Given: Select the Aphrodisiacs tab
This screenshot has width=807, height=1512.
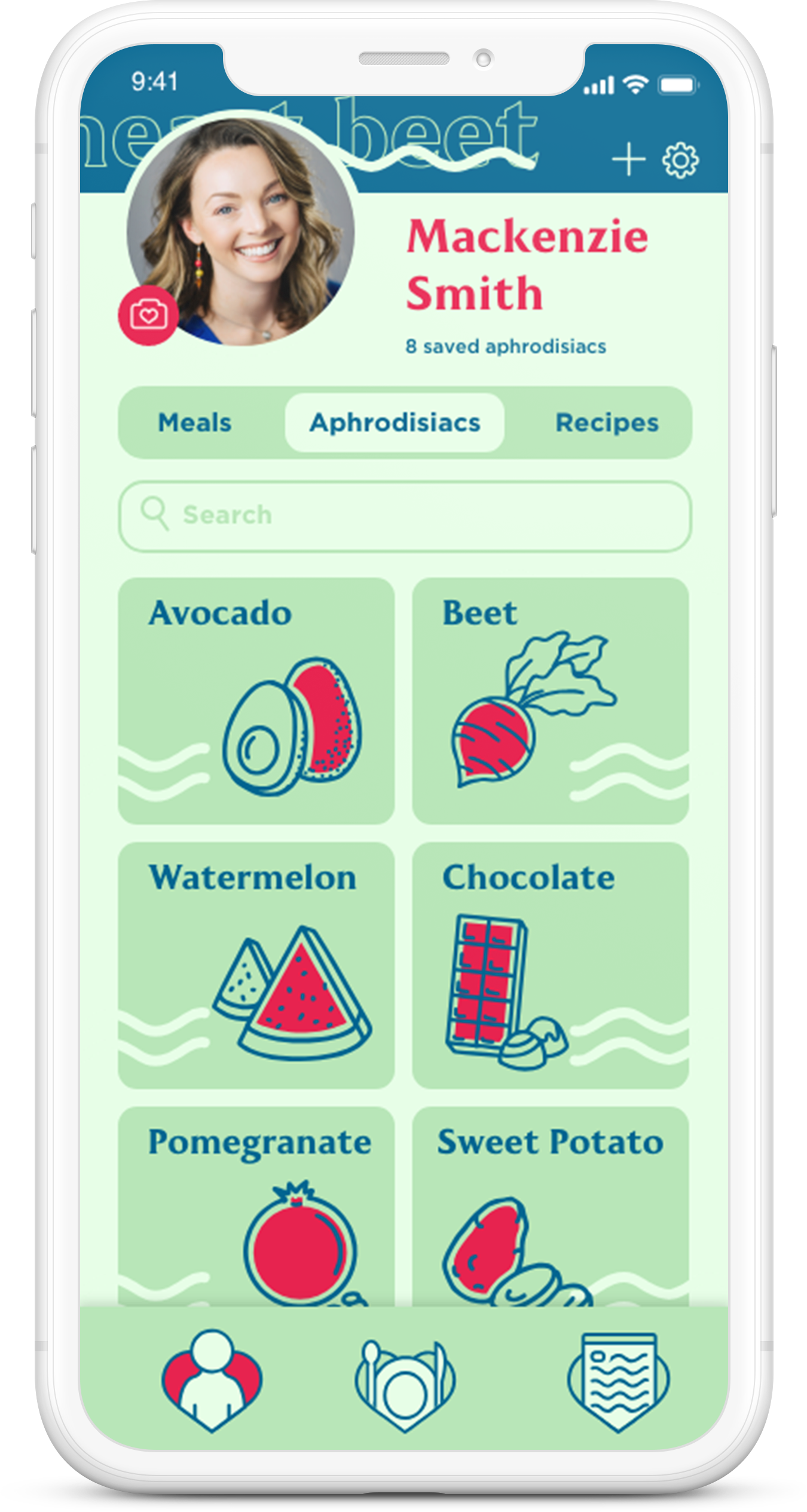Looking at the screenshot, I should pyautogui.click(x=395, y=423).
